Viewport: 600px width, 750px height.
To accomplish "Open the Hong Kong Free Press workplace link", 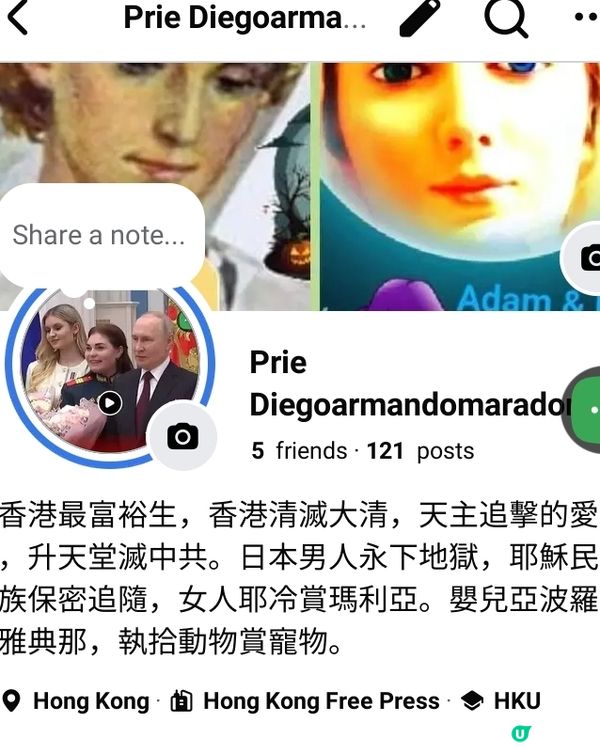I will pos(320,701).
